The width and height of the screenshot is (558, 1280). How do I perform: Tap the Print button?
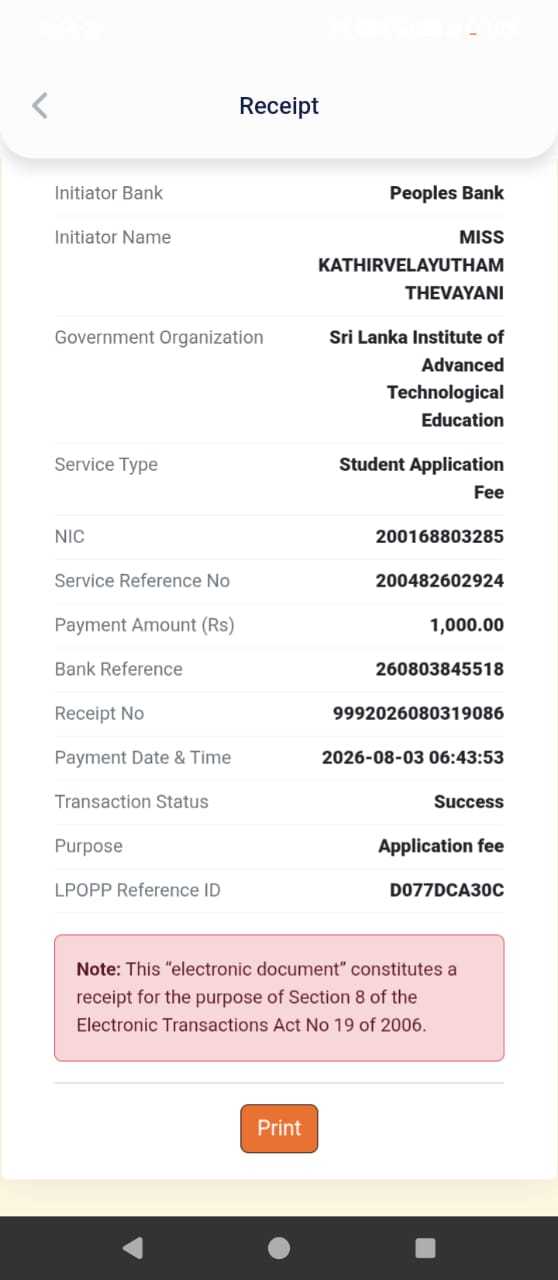pyautogui.click(x=279, y=1128)
